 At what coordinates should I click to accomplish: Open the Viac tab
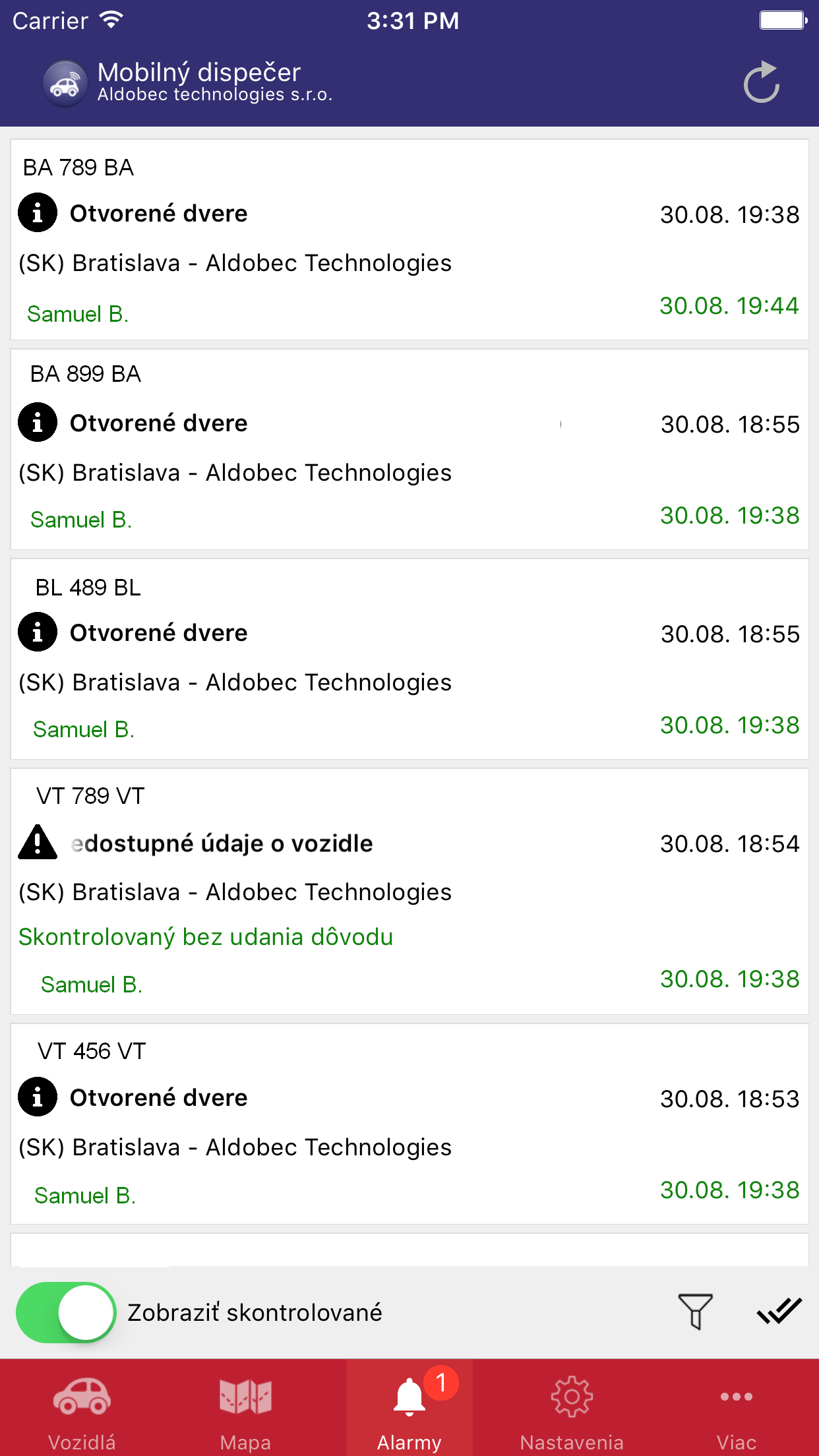click(x=737, y=1408)
